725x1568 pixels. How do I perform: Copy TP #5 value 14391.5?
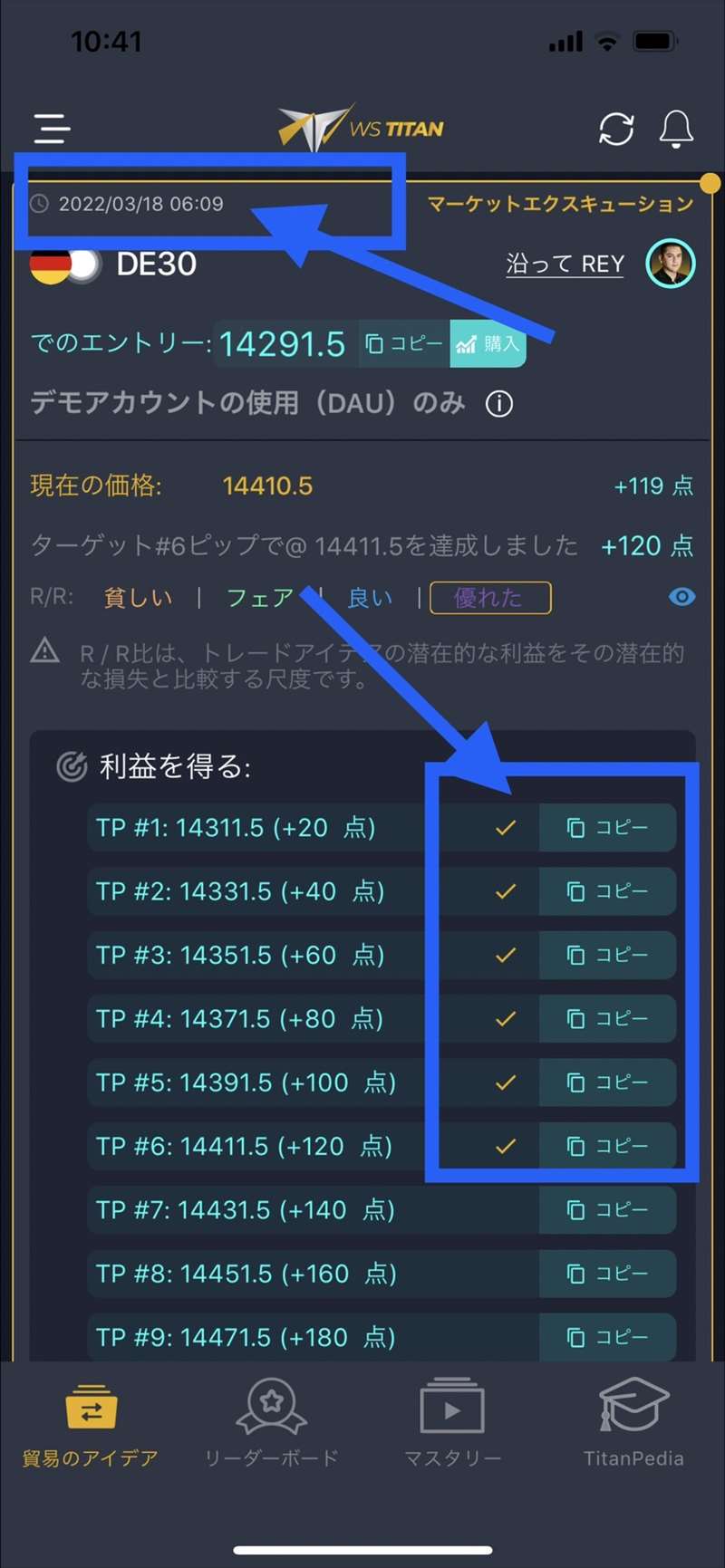(x=607, y=1082)
